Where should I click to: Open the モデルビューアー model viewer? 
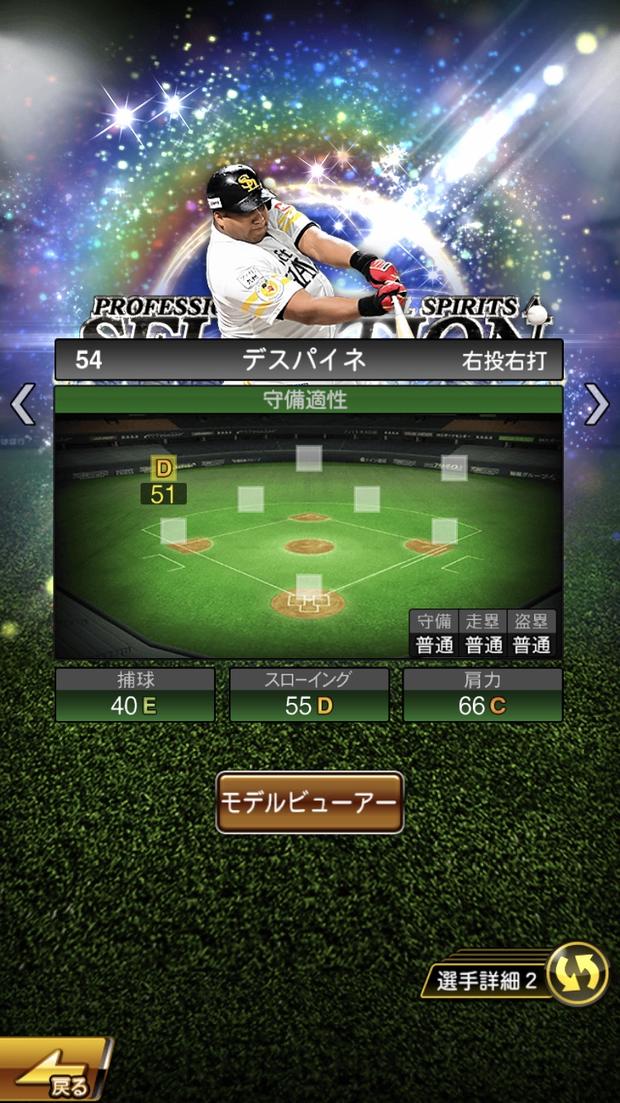point(310,802)
